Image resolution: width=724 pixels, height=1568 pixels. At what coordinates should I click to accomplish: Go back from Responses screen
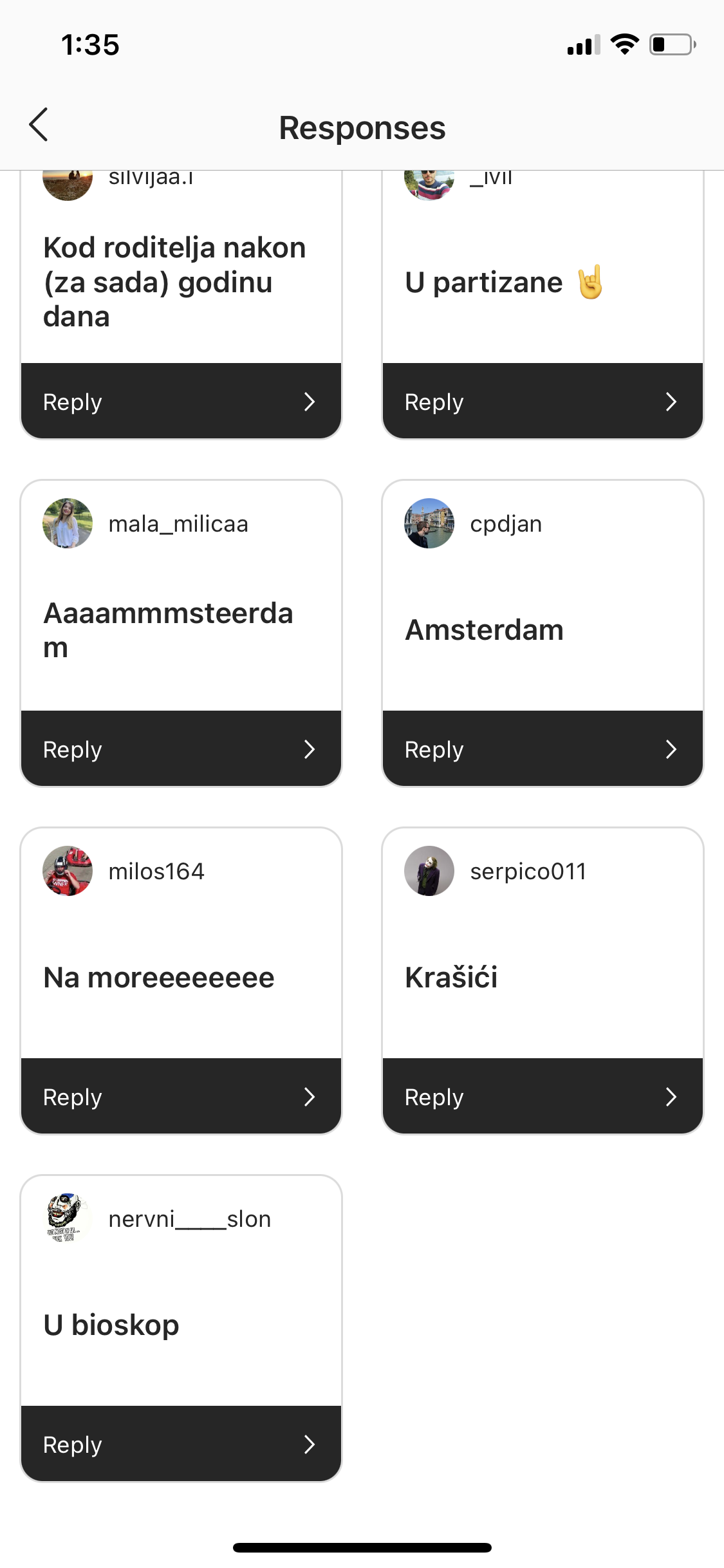[39, 125]
